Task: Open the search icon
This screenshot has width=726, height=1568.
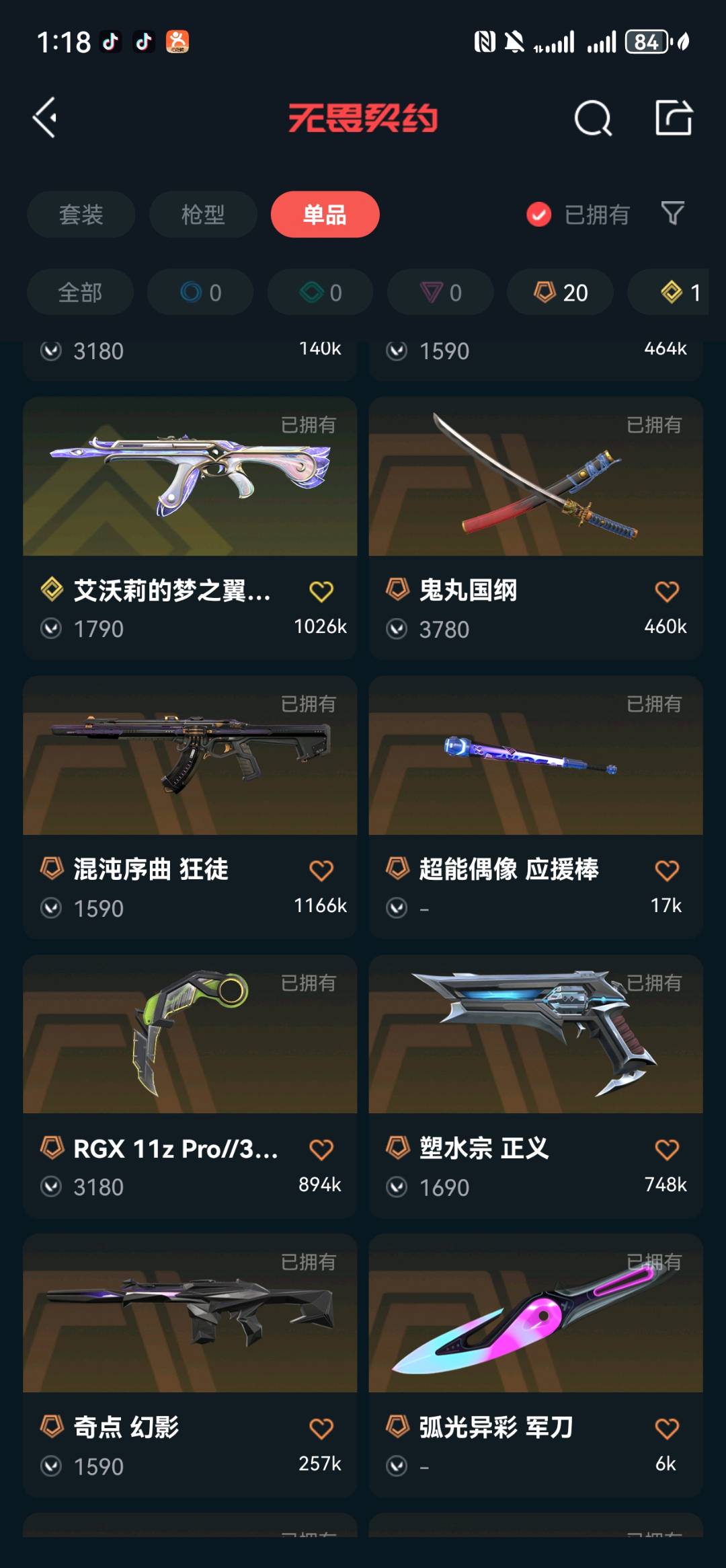Action: click(x=593, y=118)
